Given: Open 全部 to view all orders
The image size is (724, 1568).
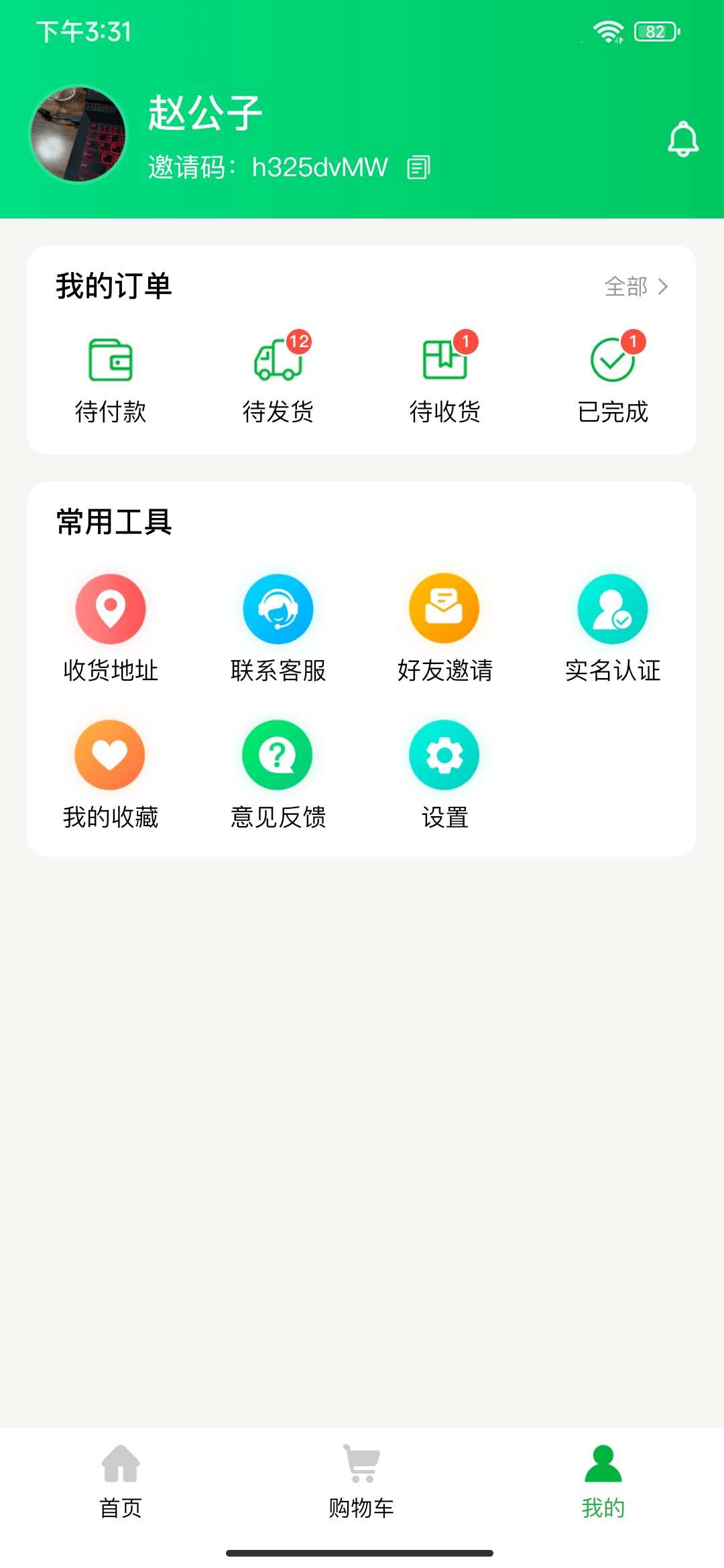Looking at the screenshot, I should coord(636,287).
